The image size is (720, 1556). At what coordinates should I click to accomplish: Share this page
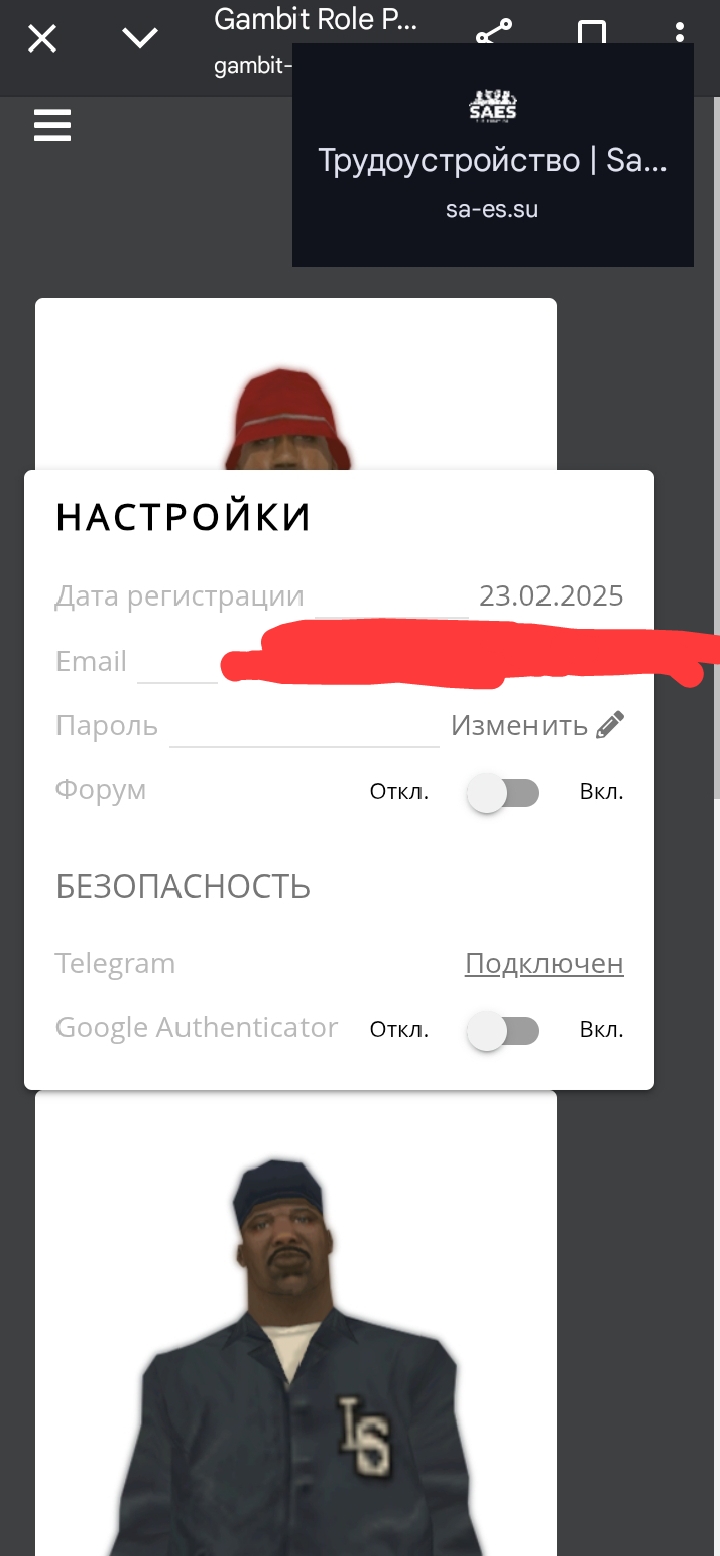point(494,33)
